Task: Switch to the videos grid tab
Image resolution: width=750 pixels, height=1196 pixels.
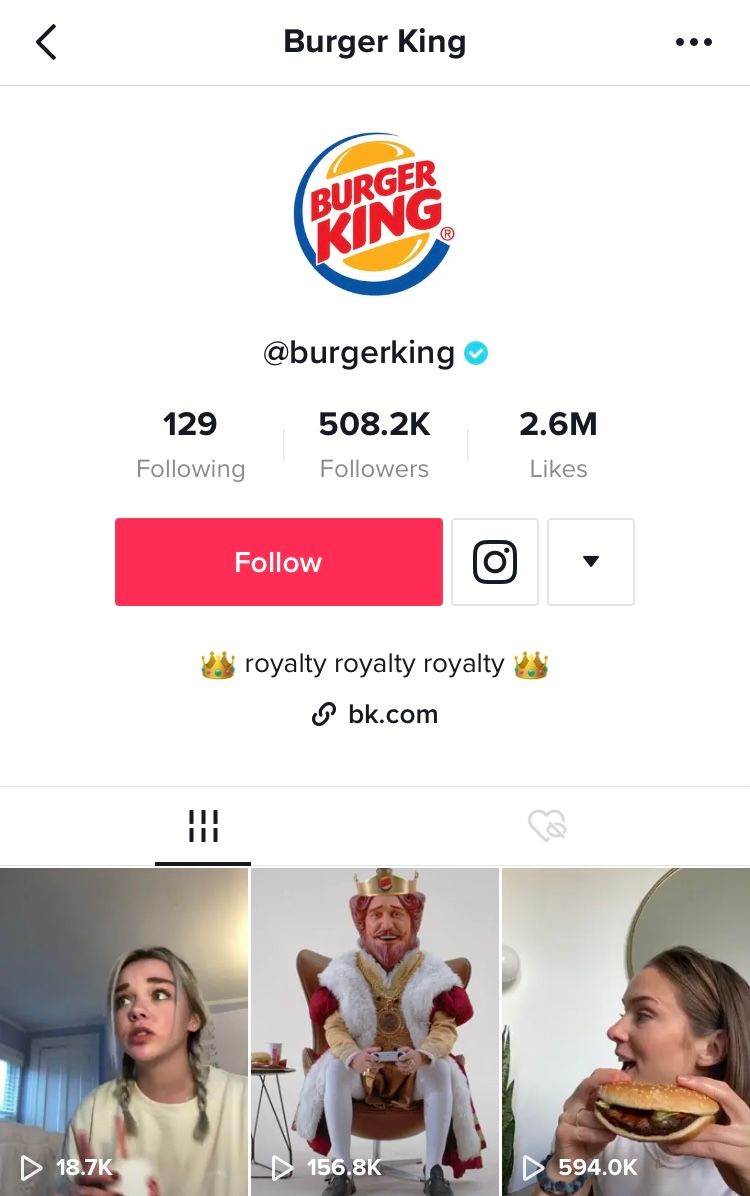Action: click(203, 826)
